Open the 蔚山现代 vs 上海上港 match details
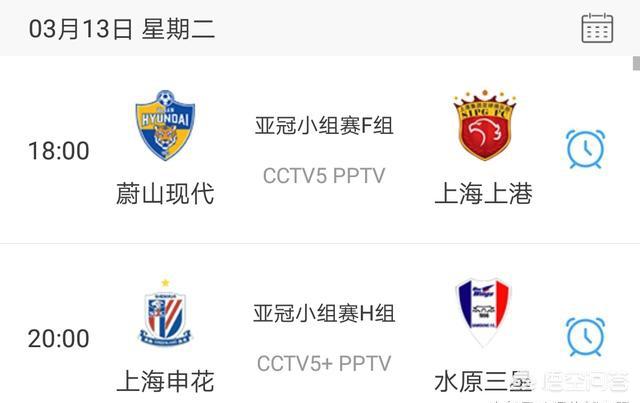Viewport: 640px width, 403px height. (324, 150)
